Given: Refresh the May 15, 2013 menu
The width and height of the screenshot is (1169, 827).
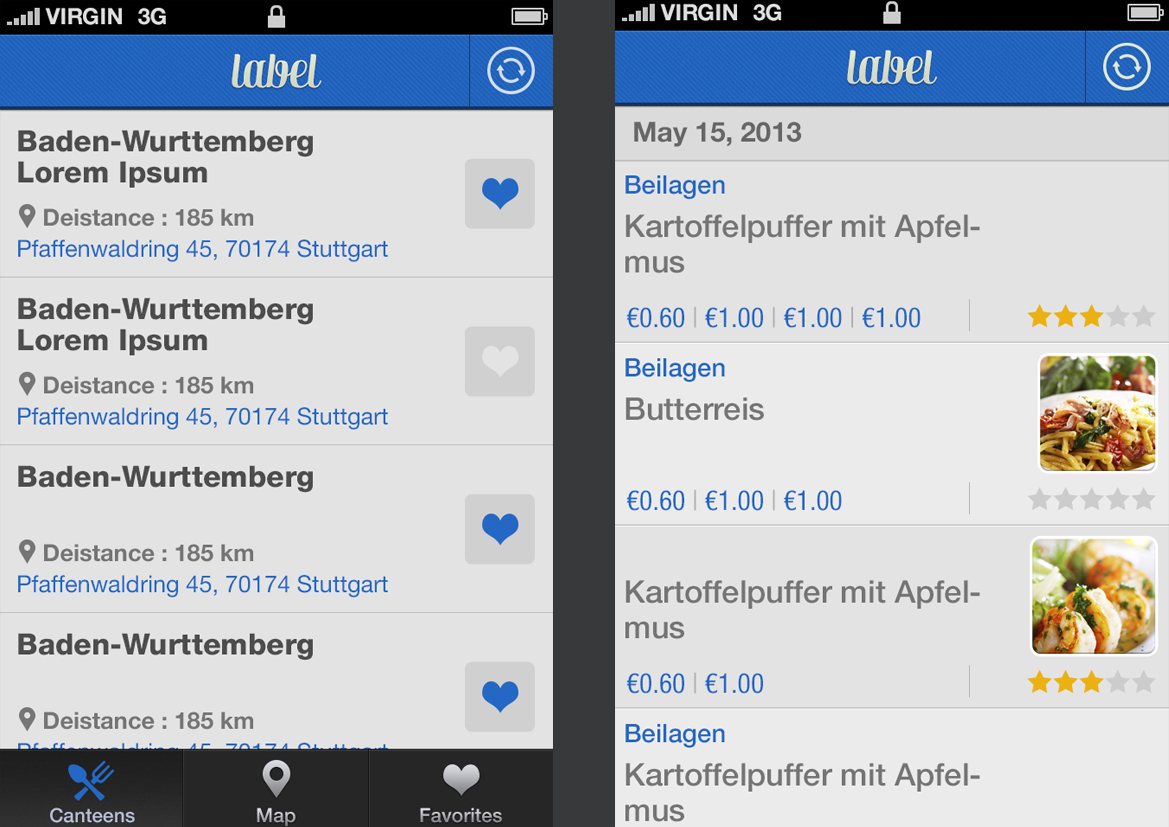Looking at the screenshot, I should click(x=1126, y=69).
